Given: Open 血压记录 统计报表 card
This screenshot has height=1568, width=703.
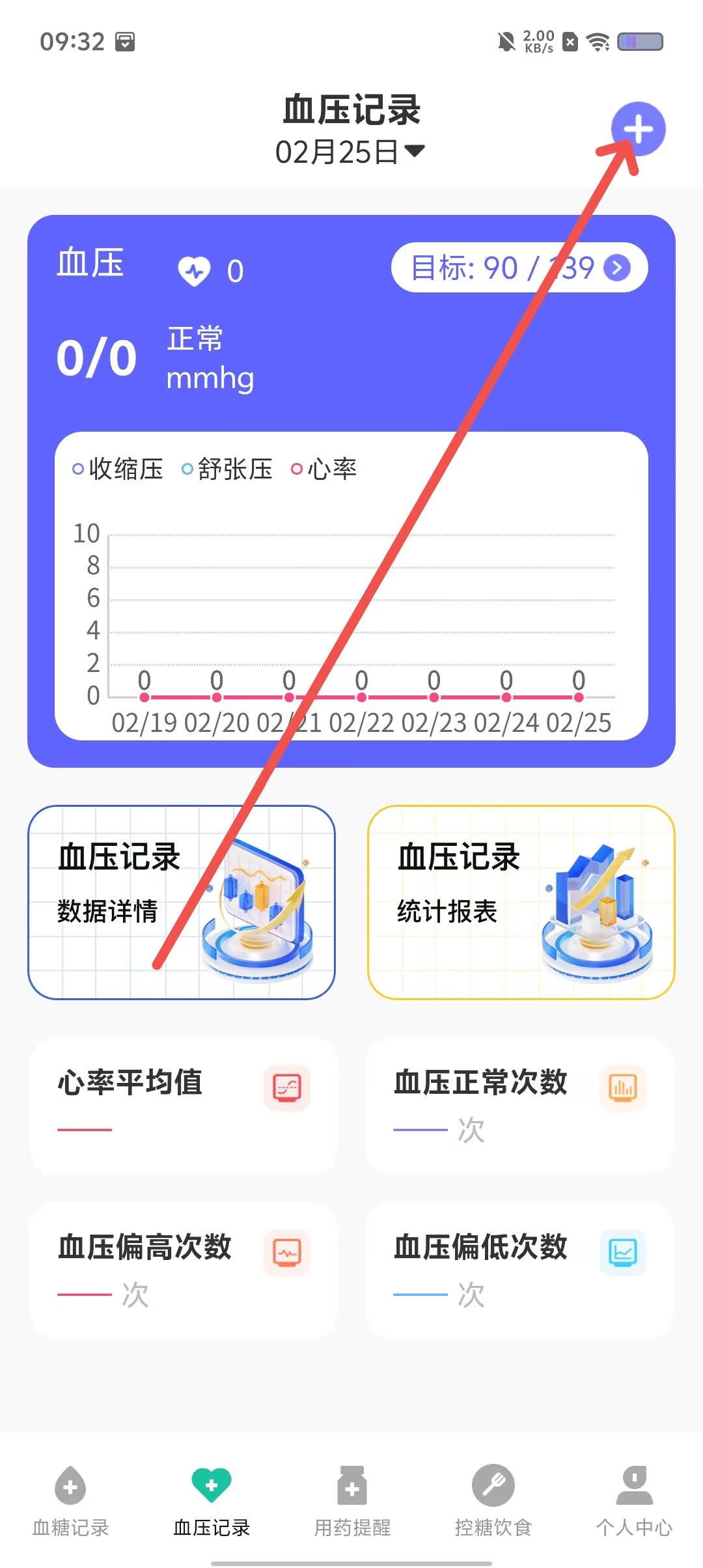Looking at the screenshot, I should tap(521, 902).
